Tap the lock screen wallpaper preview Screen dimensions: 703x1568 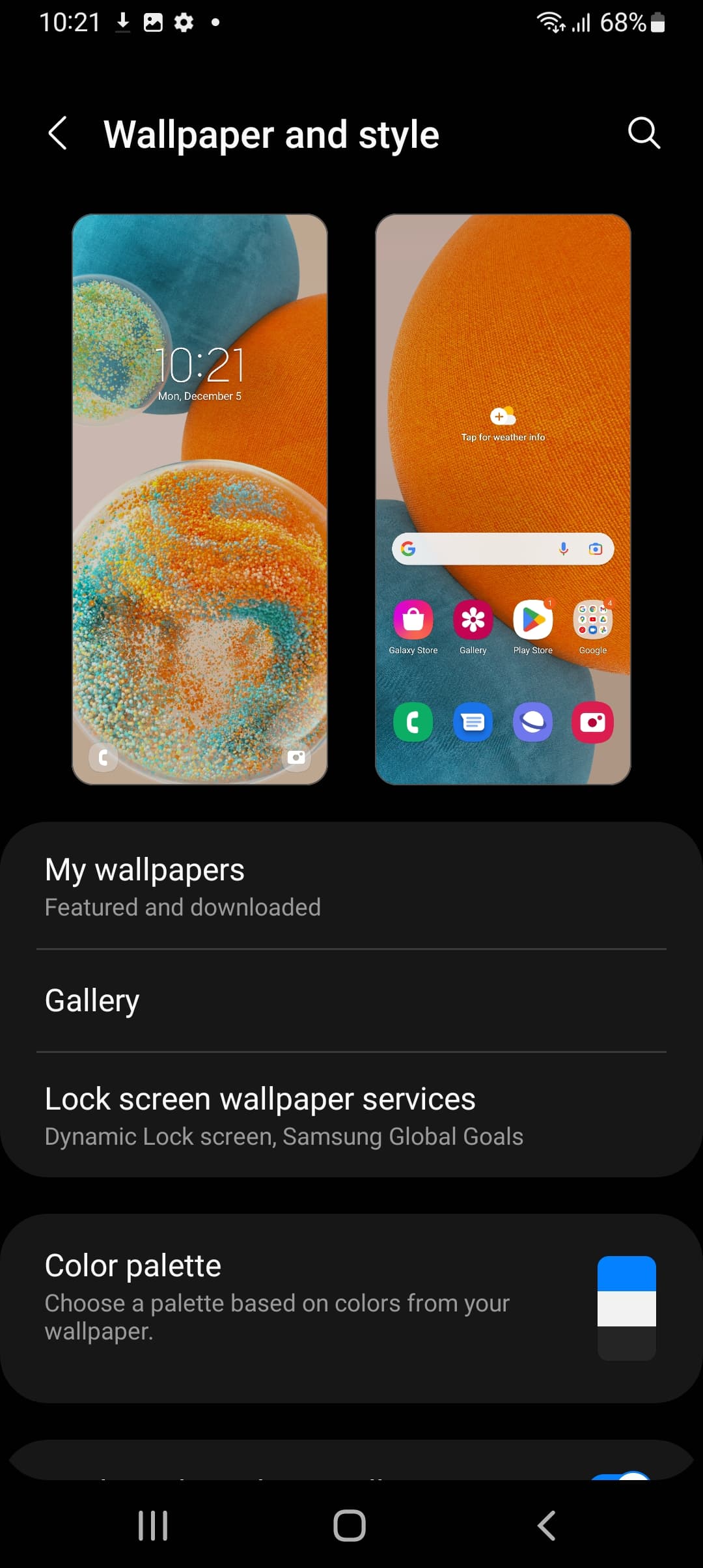click(x=200, y=499)
